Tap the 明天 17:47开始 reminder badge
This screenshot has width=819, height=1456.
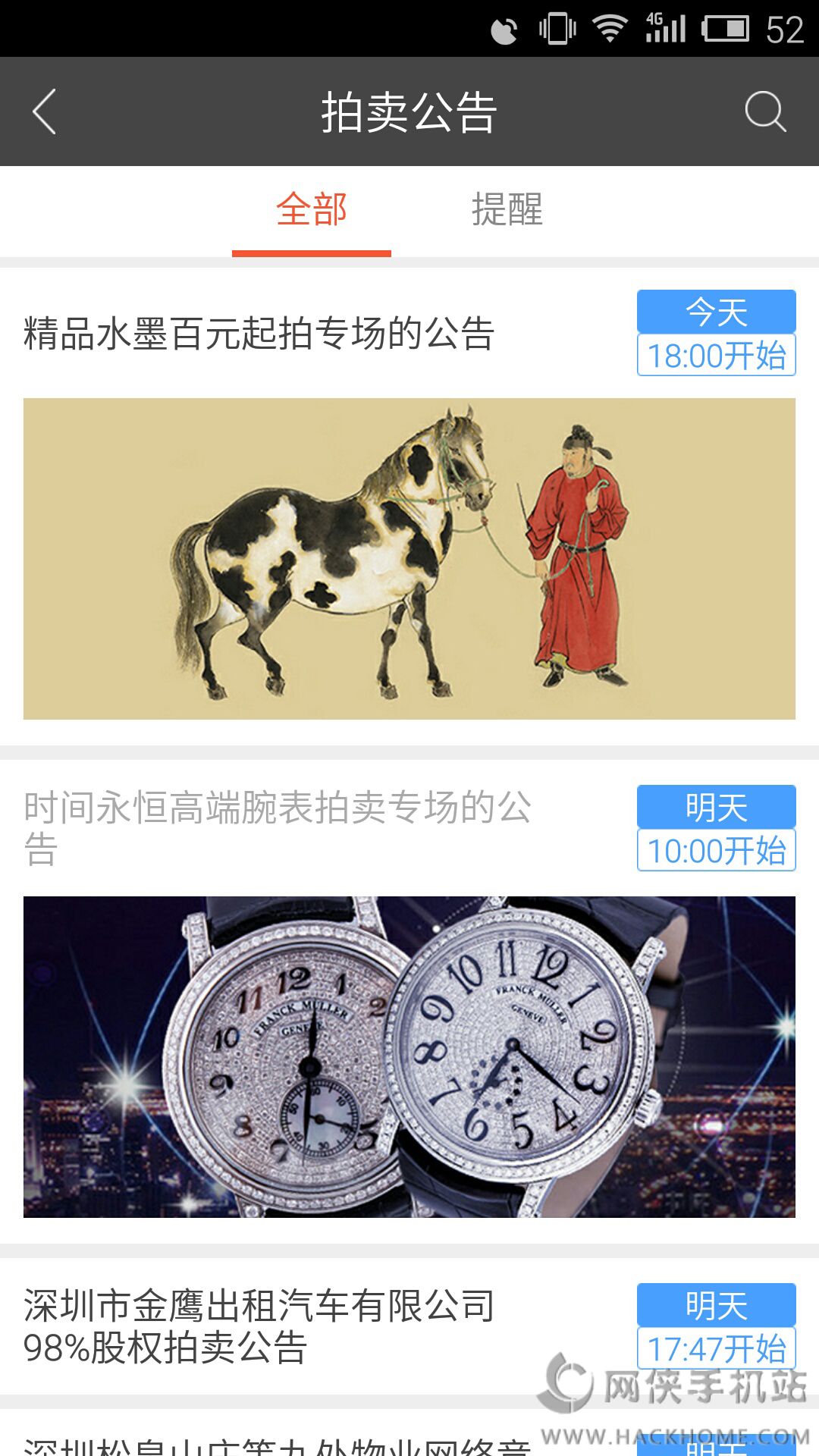point(716,1327)
